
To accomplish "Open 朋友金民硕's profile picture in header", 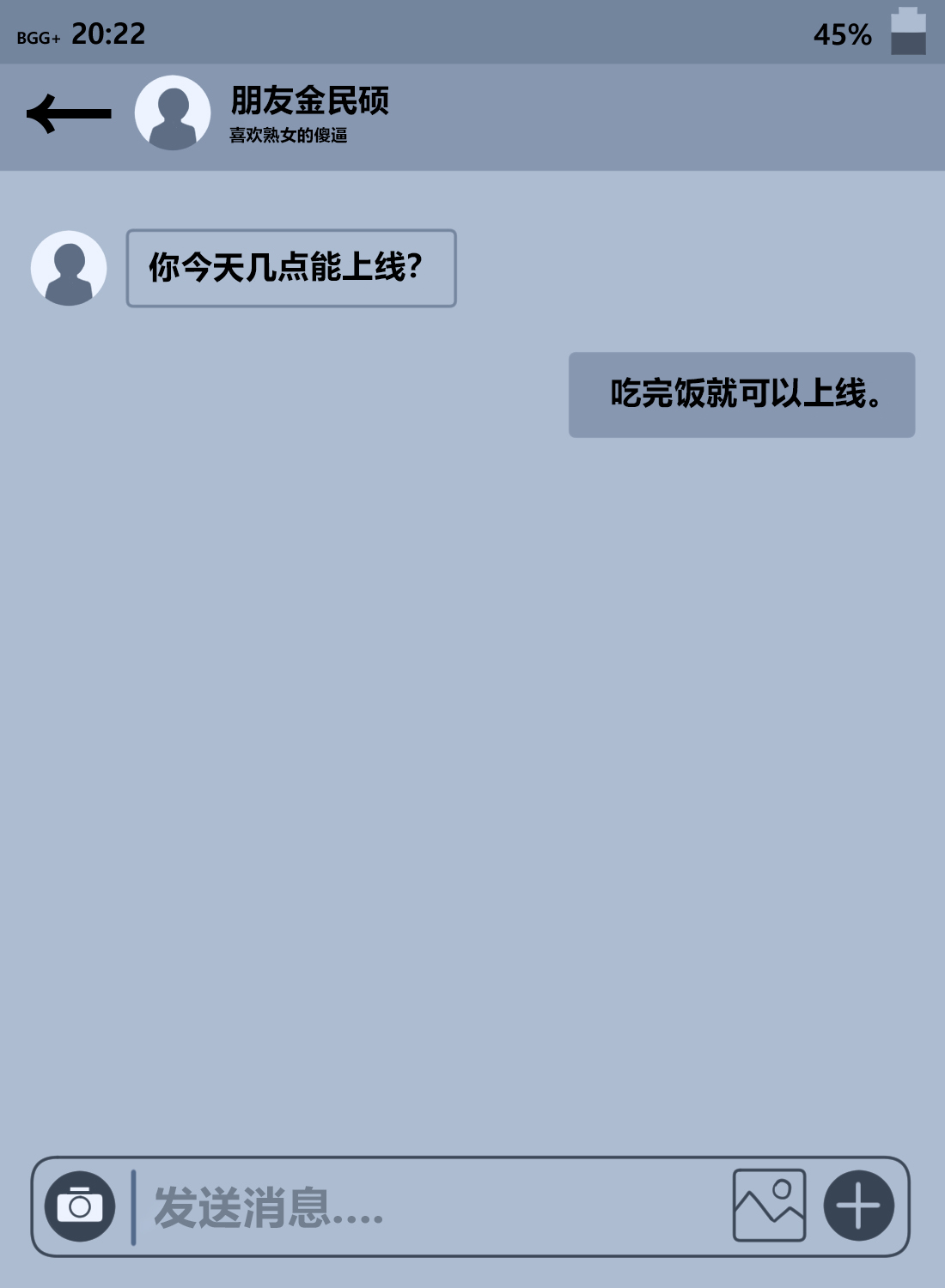I will 173,112.
